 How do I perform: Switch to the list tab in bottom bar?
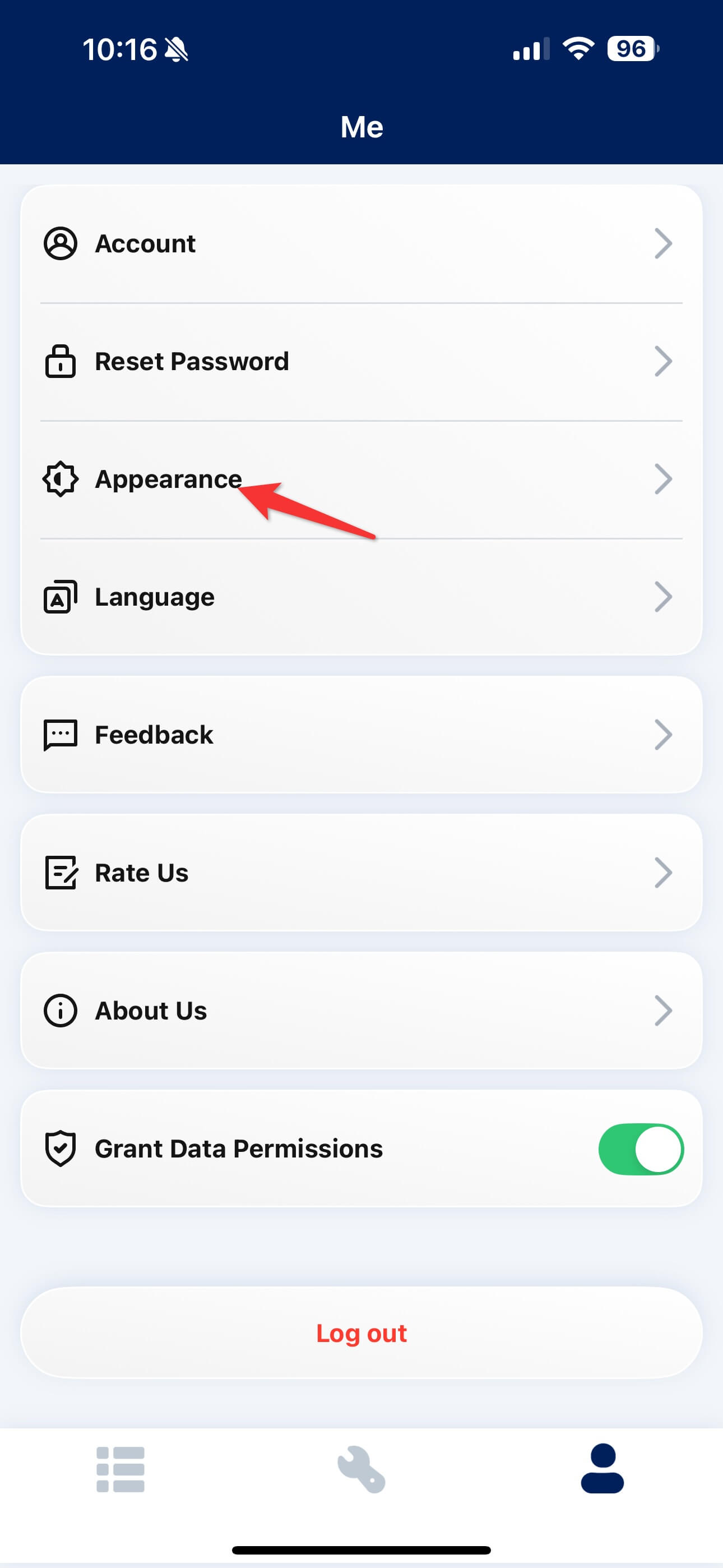[121, 1469]
